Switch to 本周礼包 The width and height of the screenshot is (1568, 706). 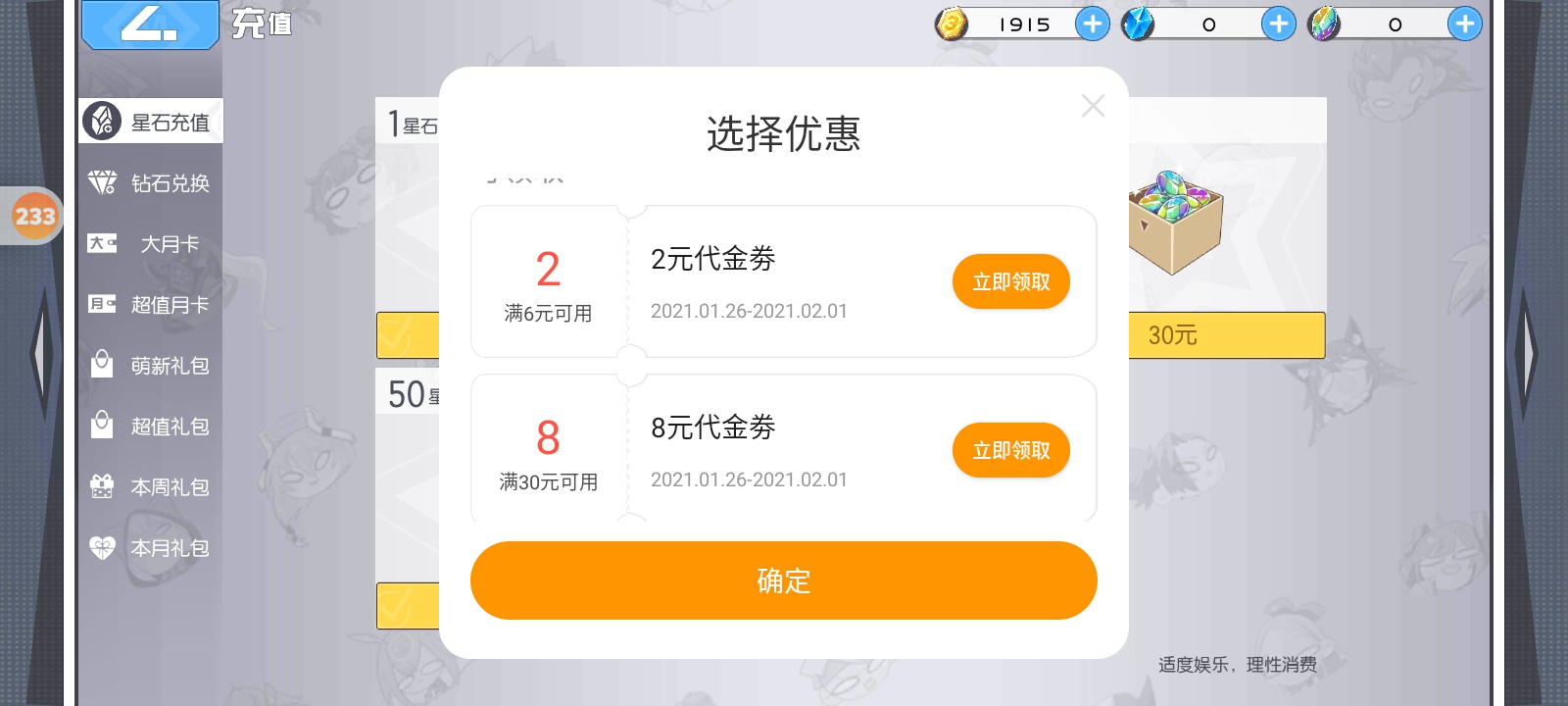[152, 487]
